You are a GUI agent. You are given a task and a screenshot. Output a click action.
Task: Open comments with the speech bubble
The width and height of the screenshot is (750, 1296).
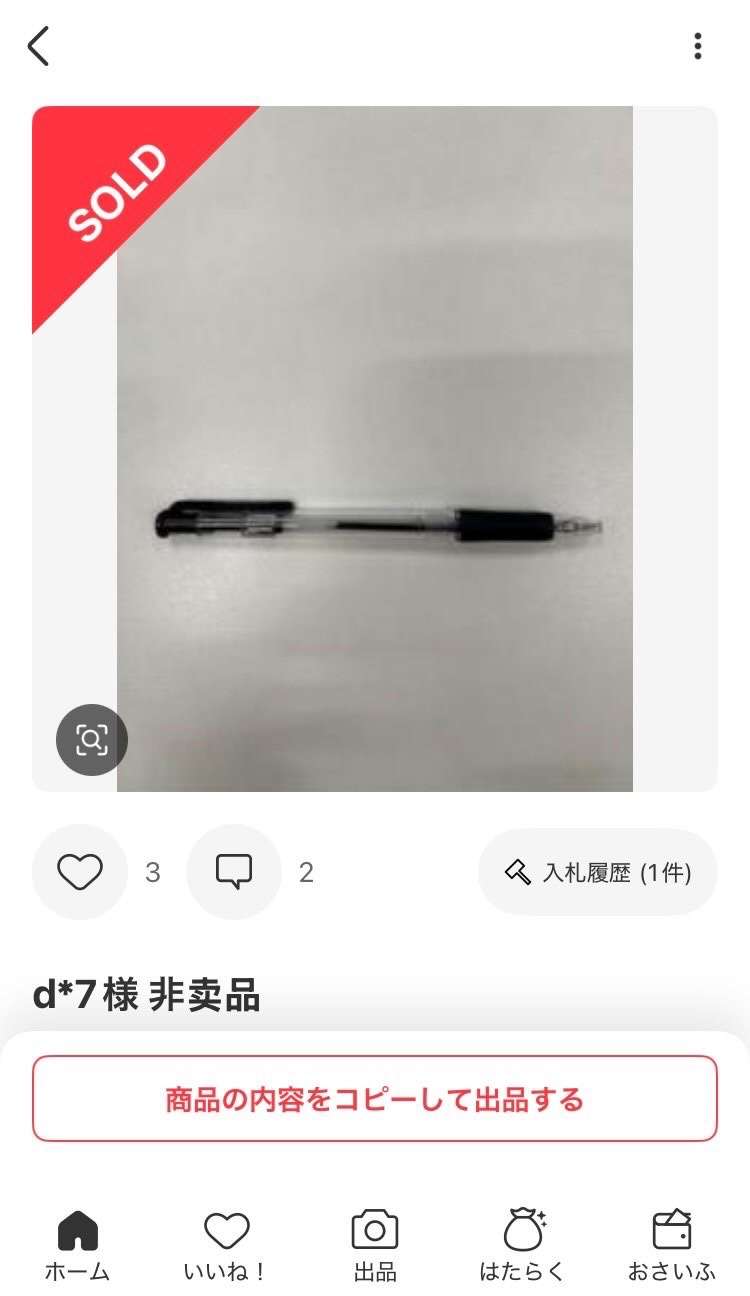click(x=234, y=872)
